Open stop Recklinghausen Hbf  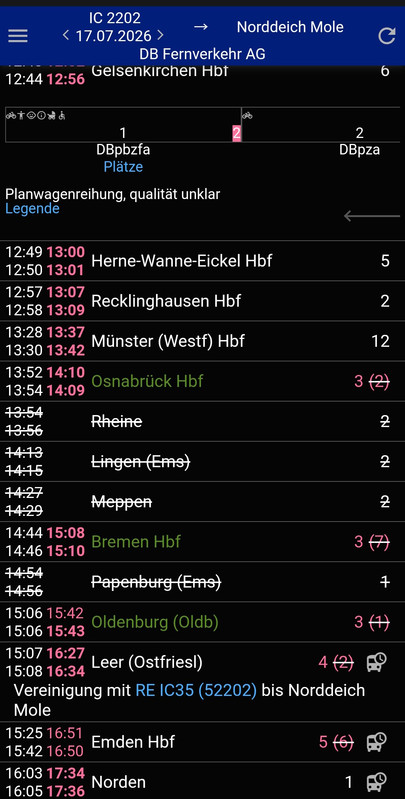[x=202, y=301]
